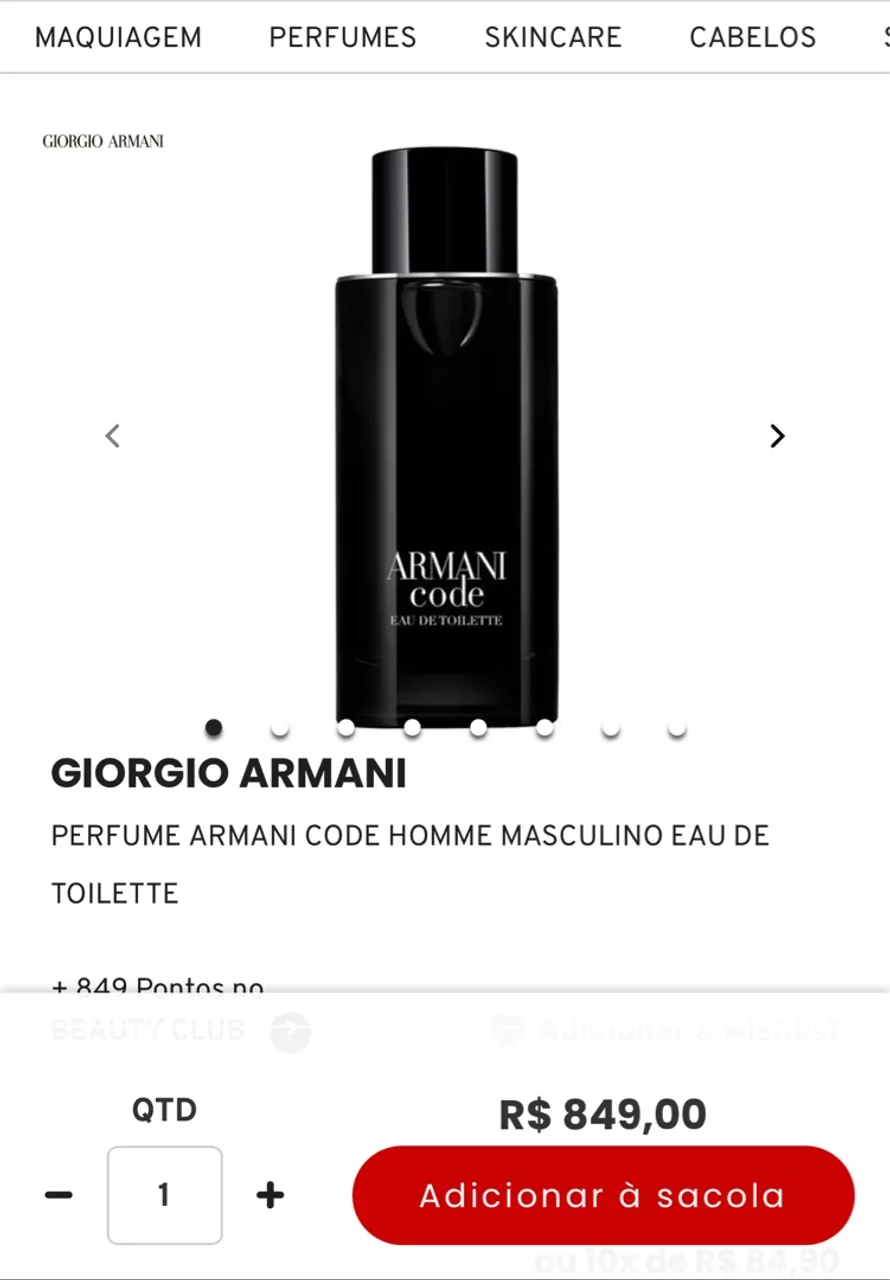Jump to the last carousel image dot
This screenshot has width=890, height=1280.
click(x=677, y=728)
